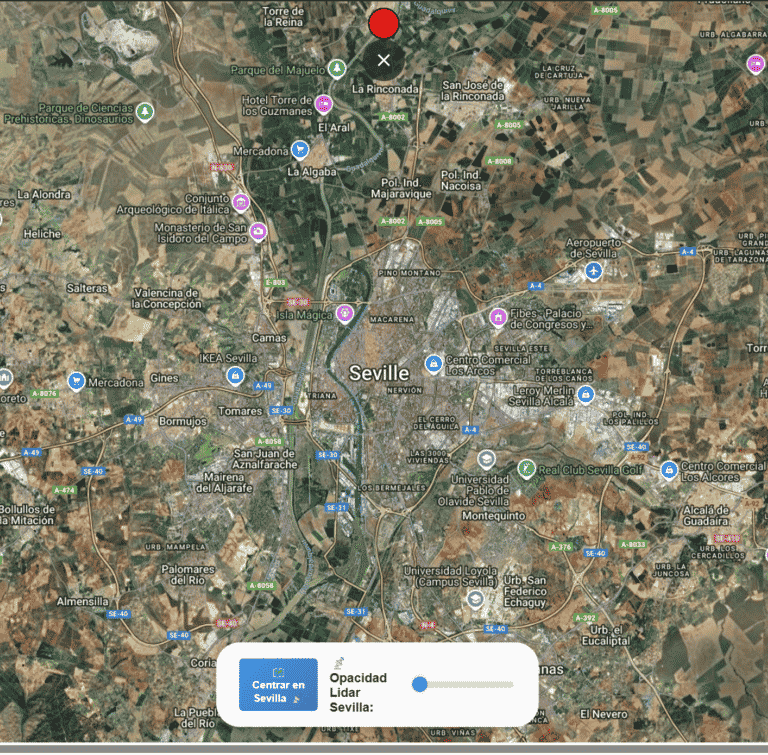Image resolution: width=768 pixels, height=755 pixels.
Task: Select the Aeropuerto de Sevilla pin
Action: [594, 270]
